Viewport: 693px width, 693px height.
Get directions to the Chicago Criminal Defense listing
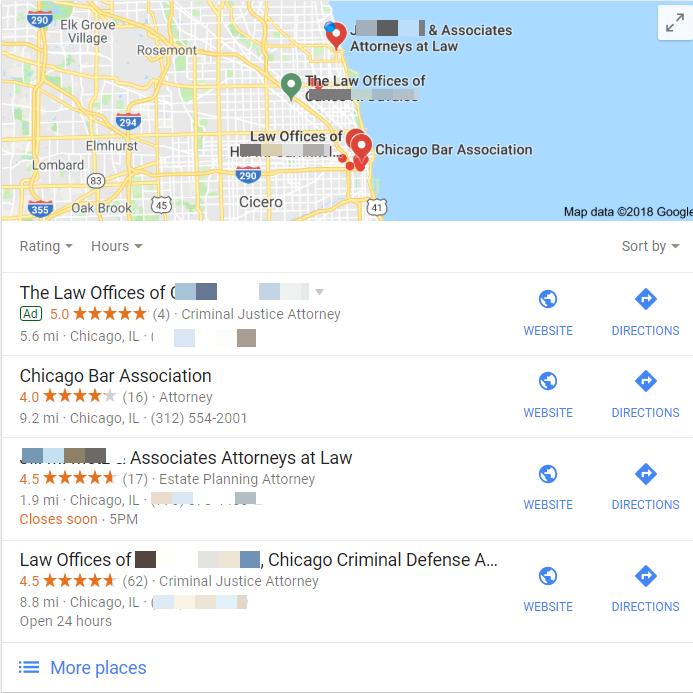pyautogui.click(x=645, y=588)
